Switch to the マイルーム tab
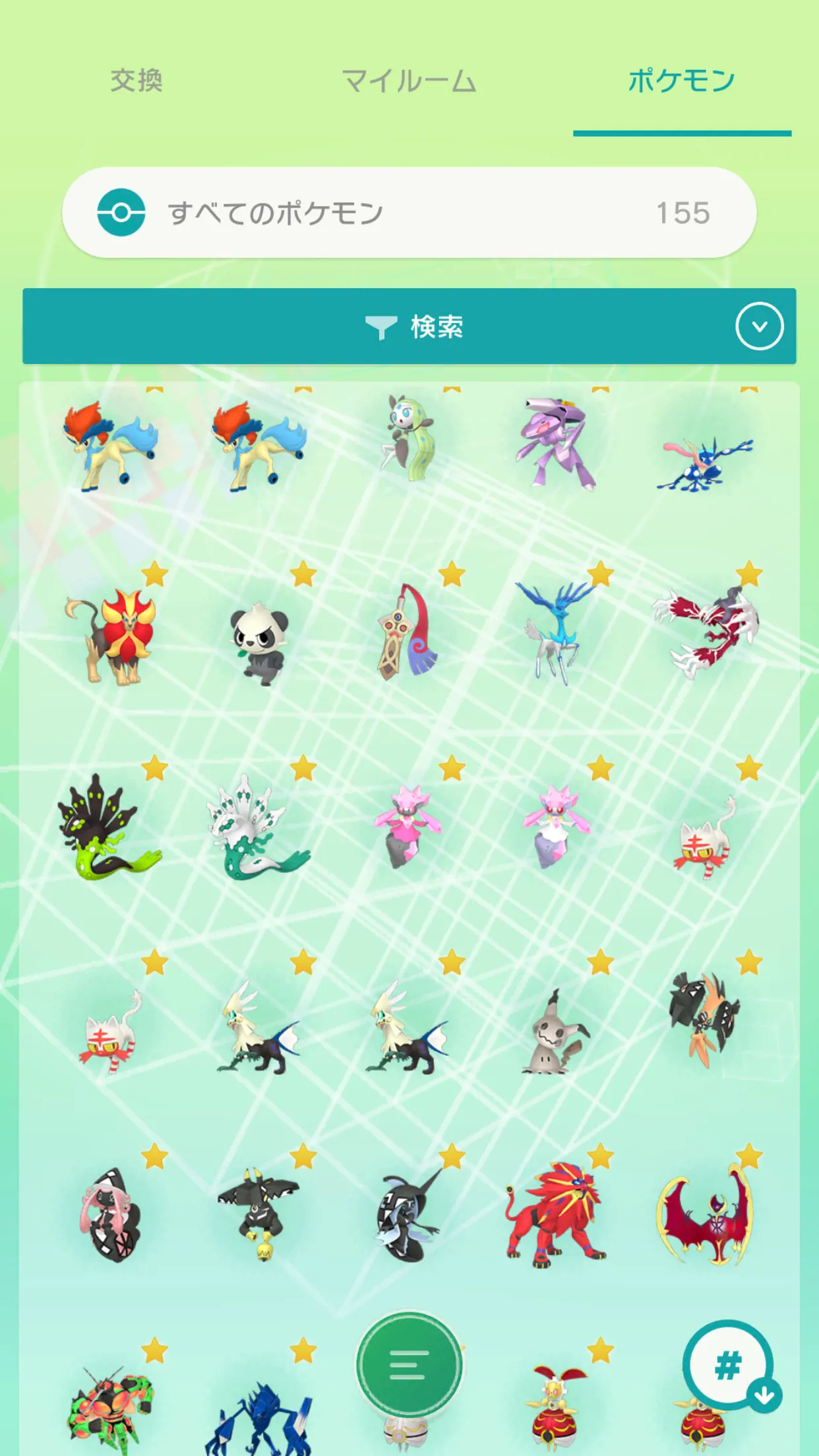This screenshot has height=1456, width=819. tap(409, 81)
